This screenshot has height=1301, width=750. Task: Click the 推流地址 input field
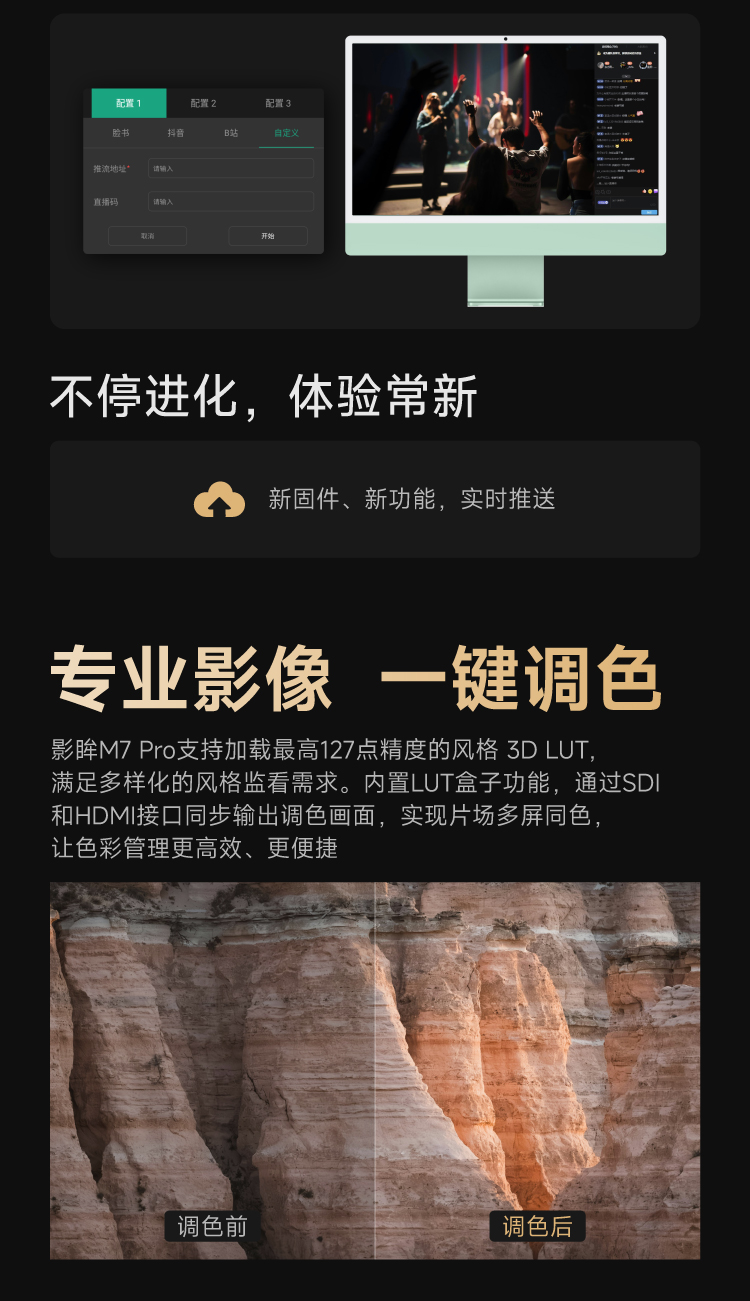[232, 168]
